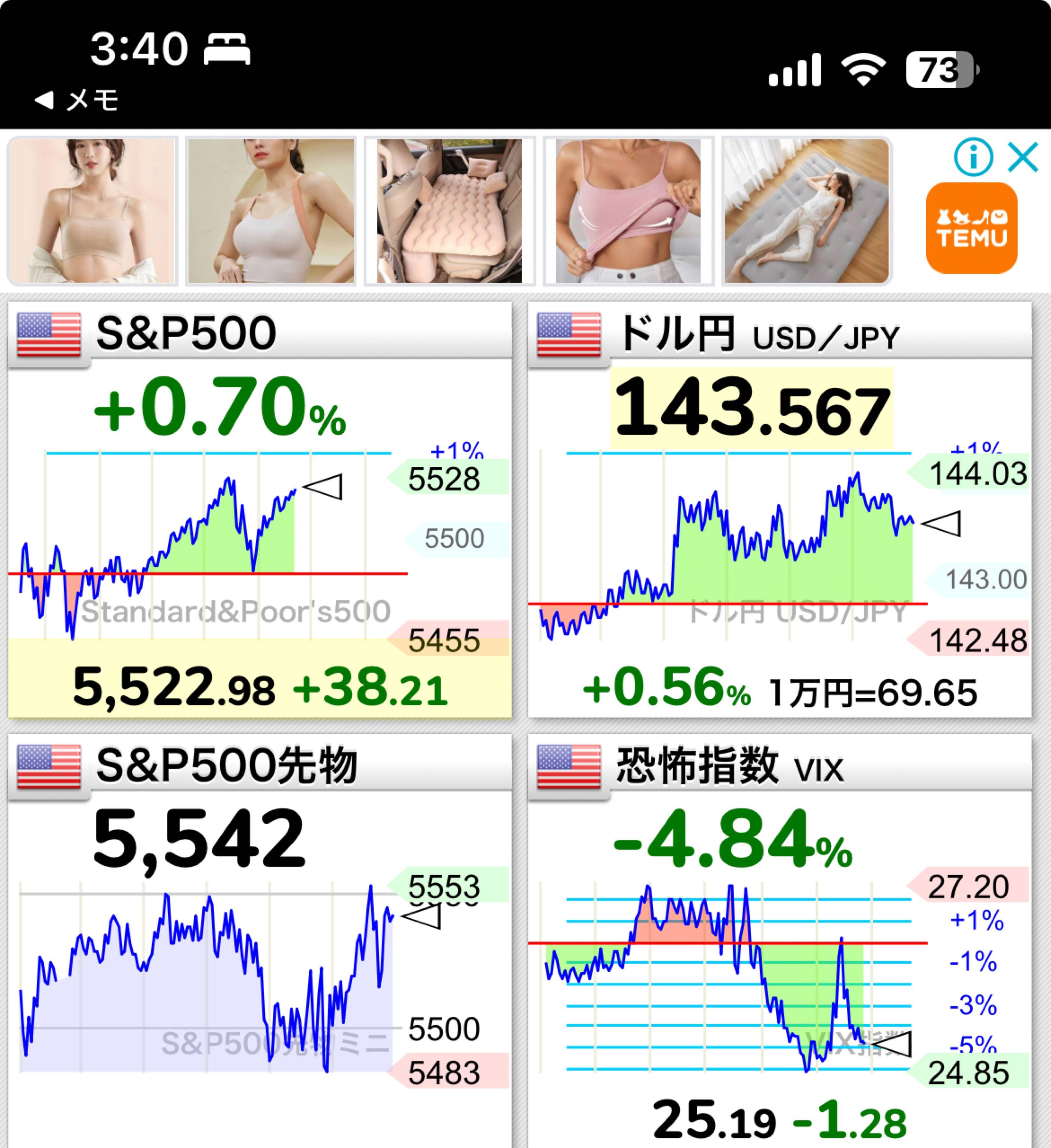Viewport: 1051px width, 1148px height.
Task: Open the ドル円 USD/JPY card
Action: click(x=779, y=510)
